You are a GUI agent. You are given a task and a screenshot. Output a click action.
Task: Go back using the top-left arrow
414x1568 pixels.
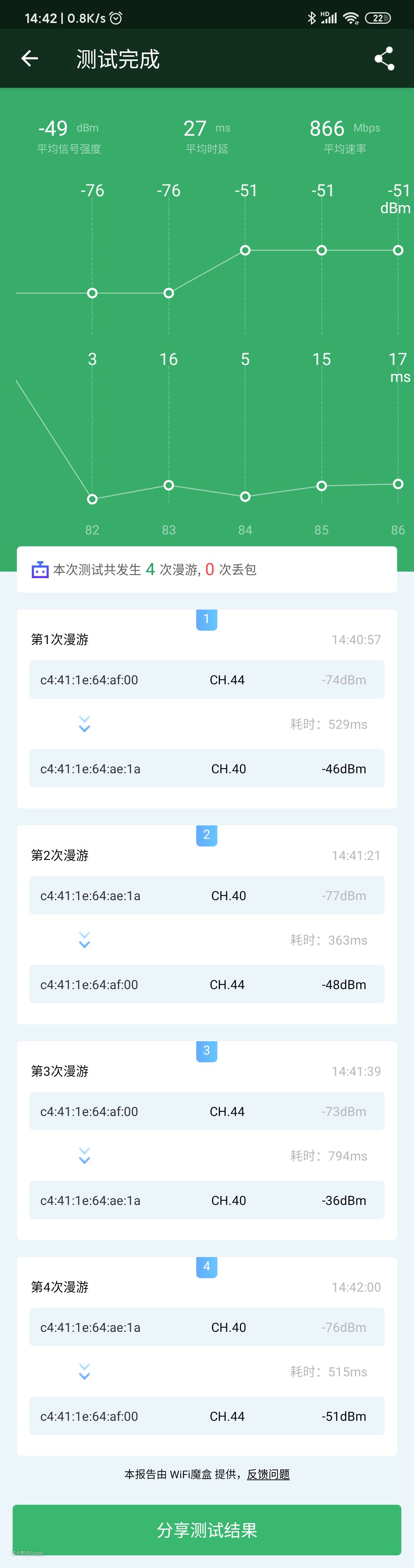(x=29, y=58)
